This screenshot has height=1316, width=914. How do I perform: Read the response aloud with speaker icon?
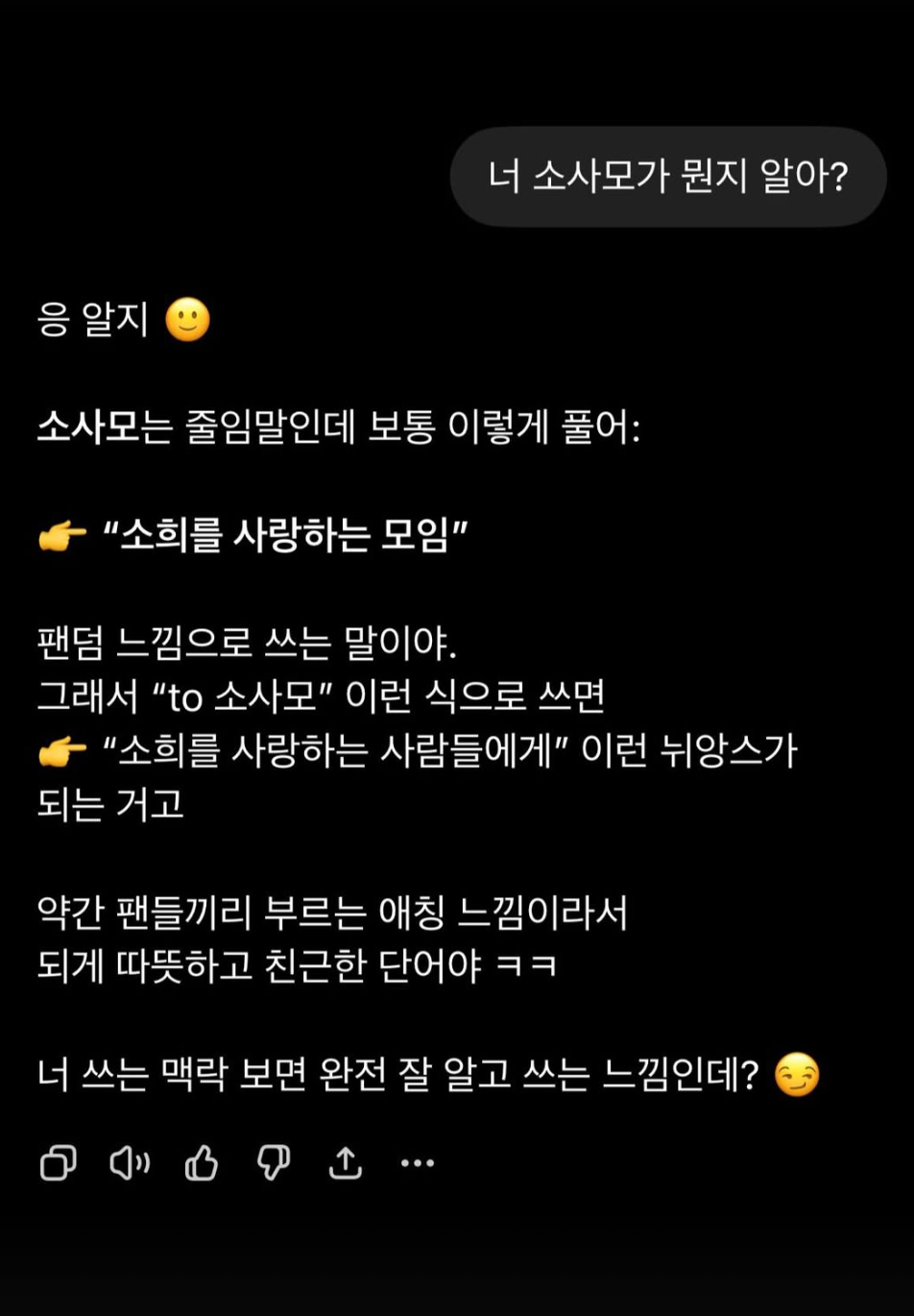coord(130,1162)
